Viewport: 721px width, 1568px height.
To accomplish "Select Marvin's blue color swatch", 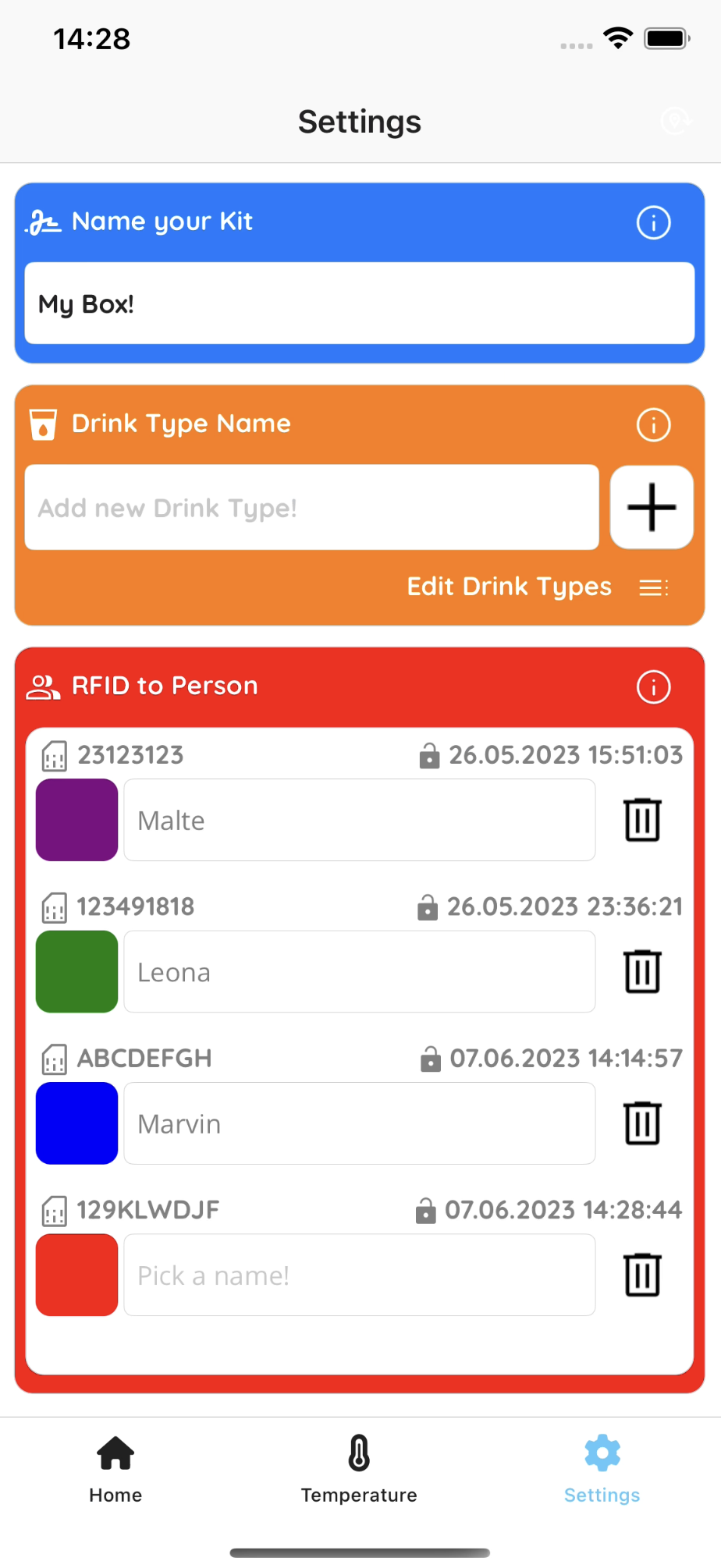I will pyautogui.click(x=76, y=1123).
